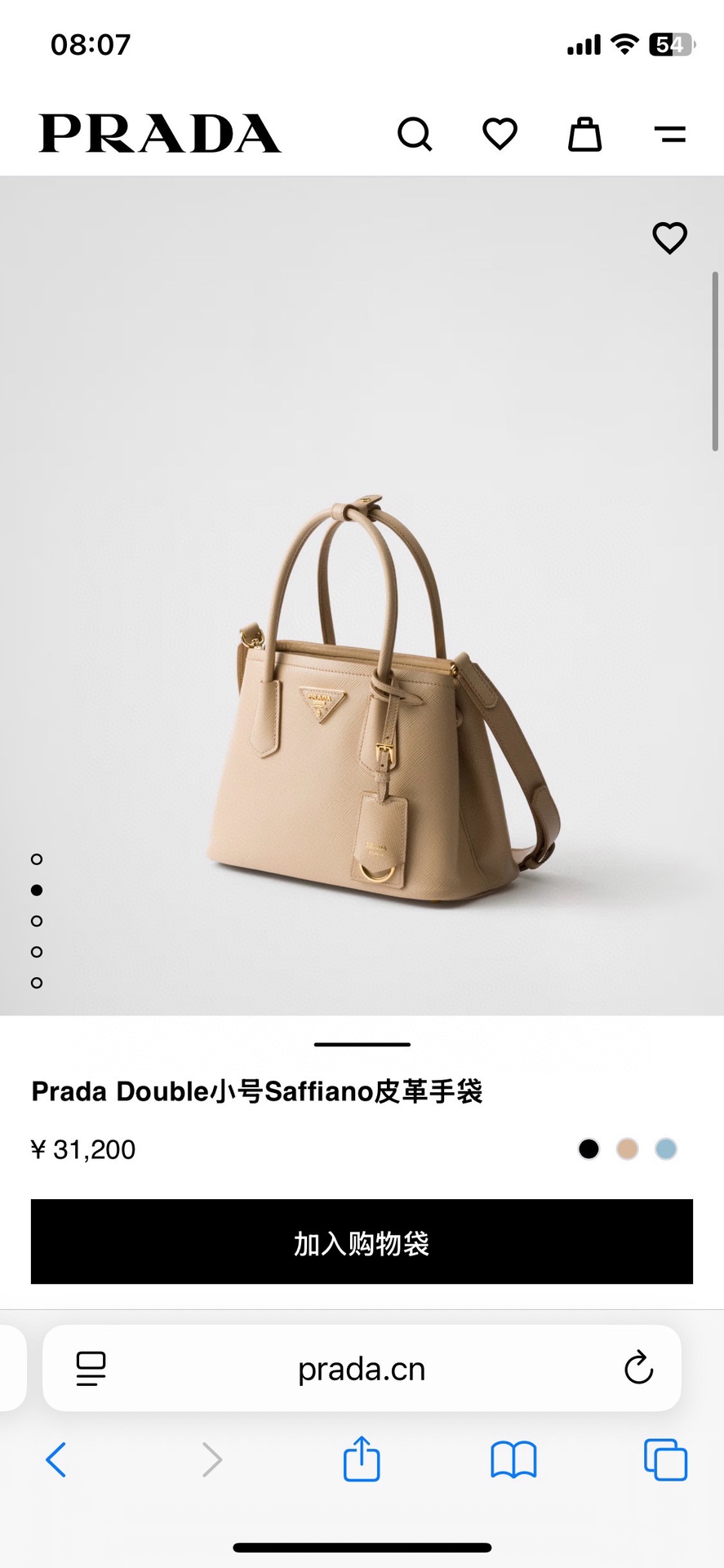Save this bag using heart on image
This screenshot has height=1568, width=724.
[670, 238]
